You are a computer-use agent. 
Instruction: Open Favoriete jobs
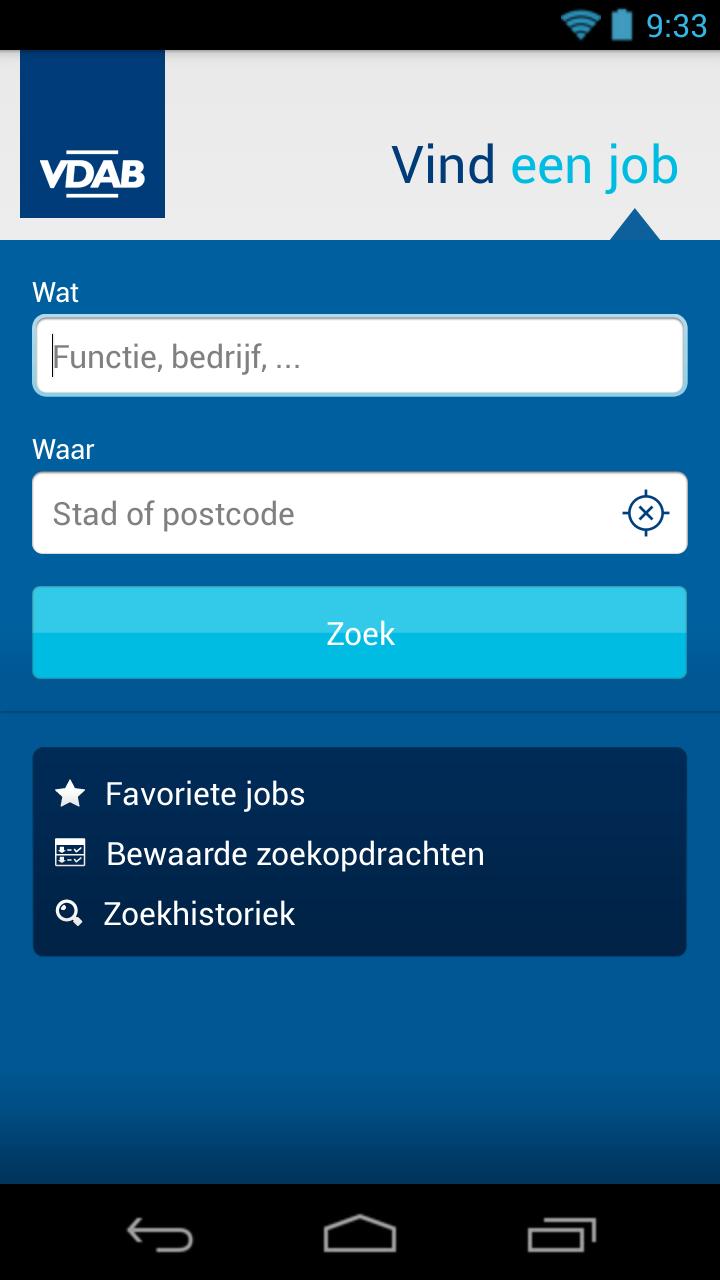tap(204, 792)
